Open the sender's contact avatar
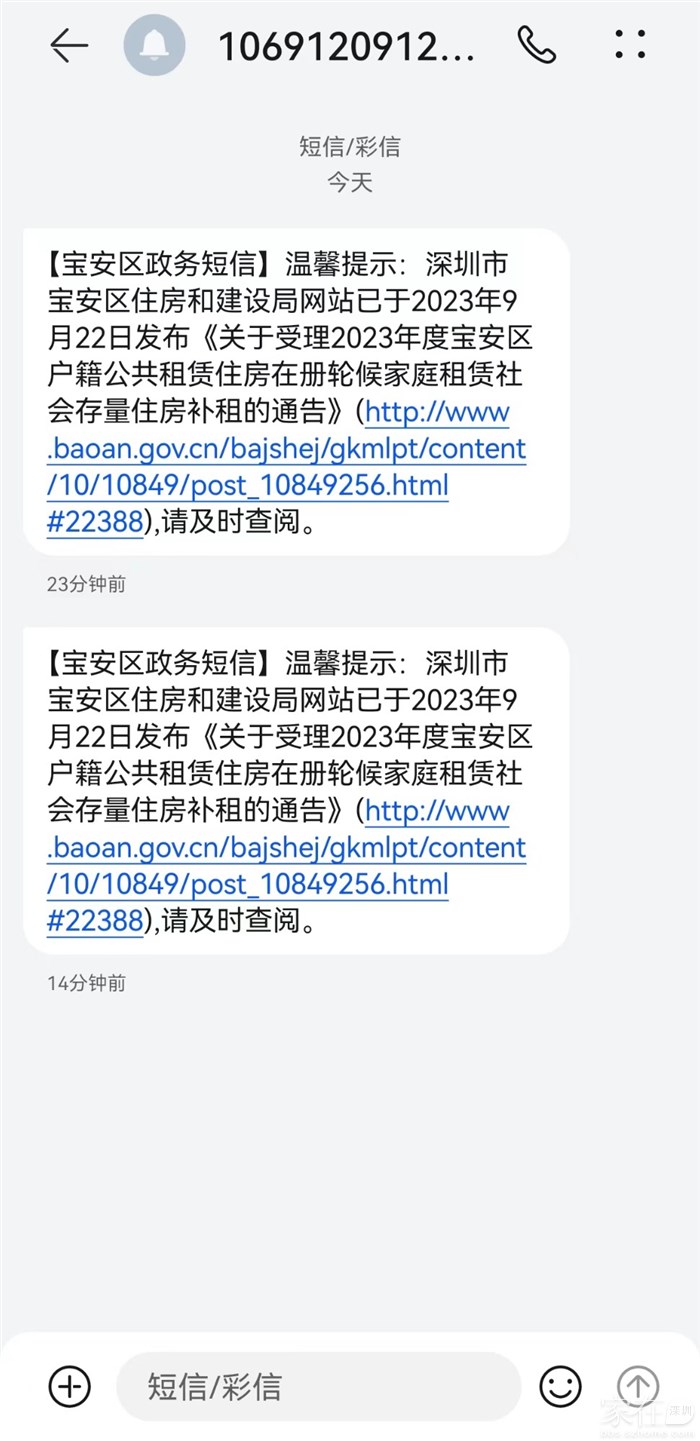Image resolution: width=700 pixels, height=1441 pixels. 154,45
